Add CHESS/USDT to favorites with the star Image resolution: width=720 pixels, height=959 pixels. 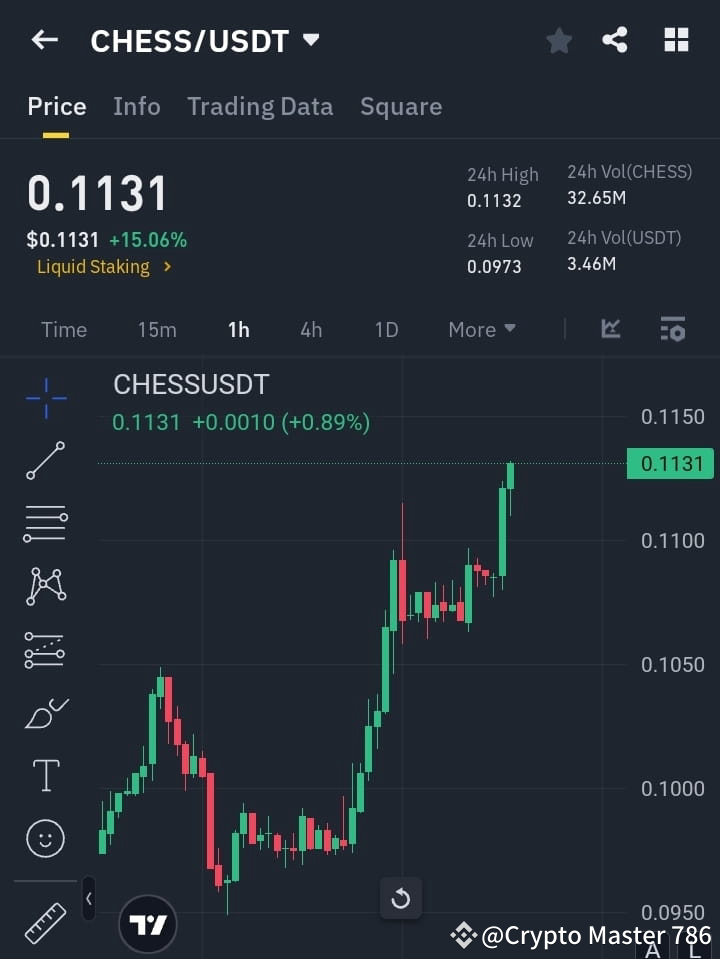[558, 40]
